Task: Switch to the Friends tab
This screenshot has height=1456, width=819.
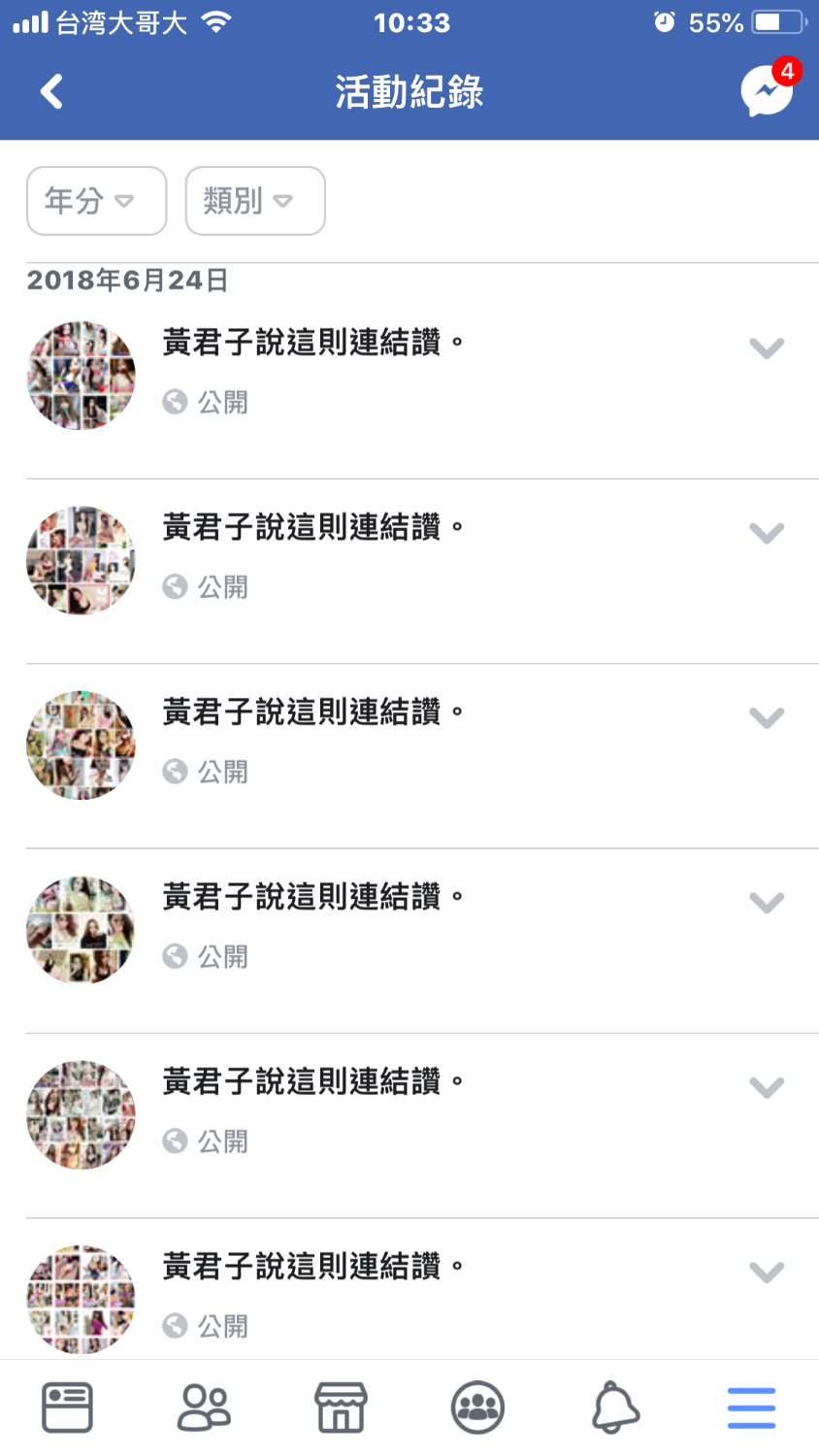Action: [x=204, y=1407]
